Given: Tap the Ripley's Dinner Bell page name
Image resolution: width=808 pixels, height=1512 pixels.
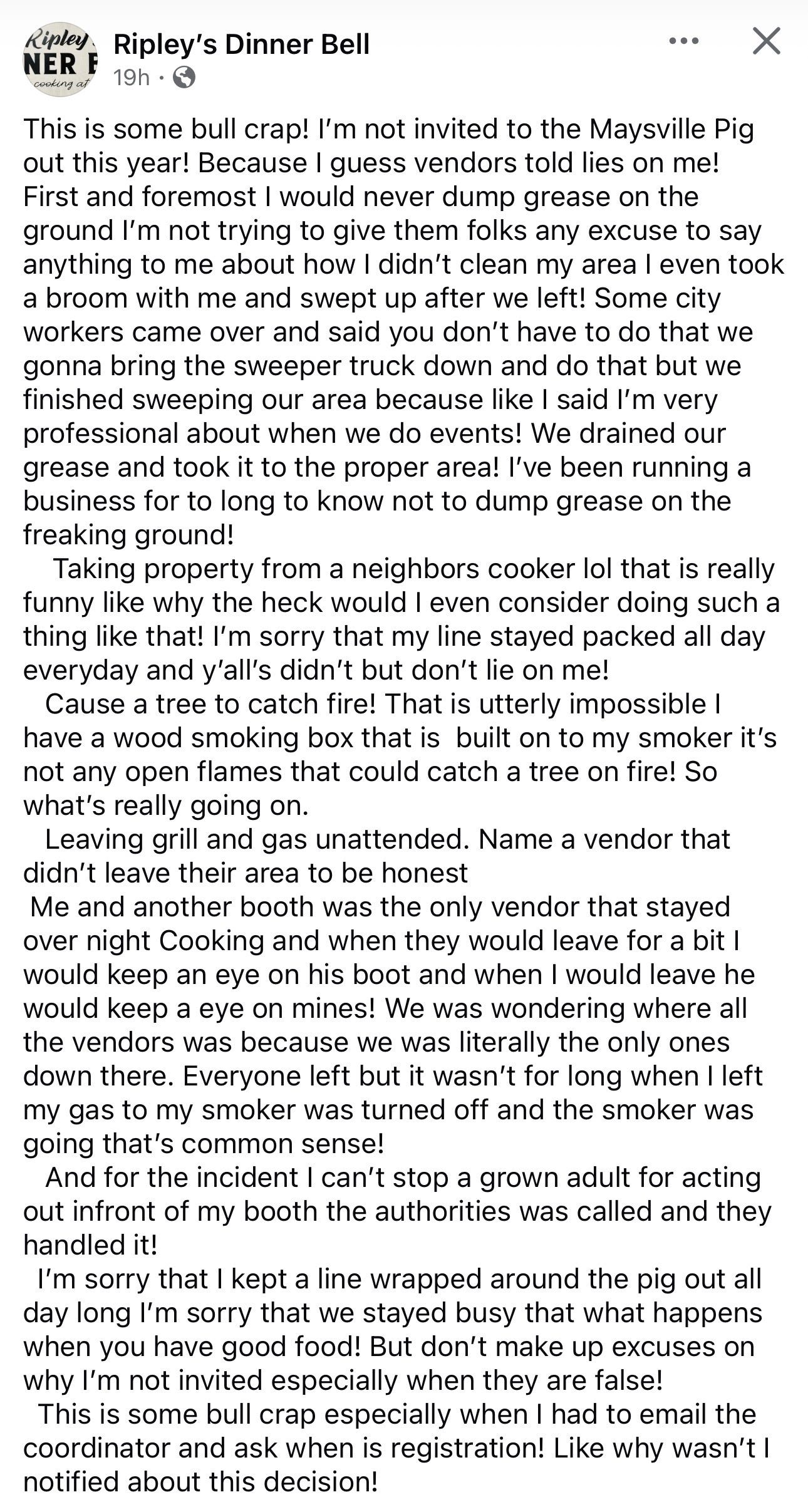Looking at the screenshot, I should tap(242, 44).
